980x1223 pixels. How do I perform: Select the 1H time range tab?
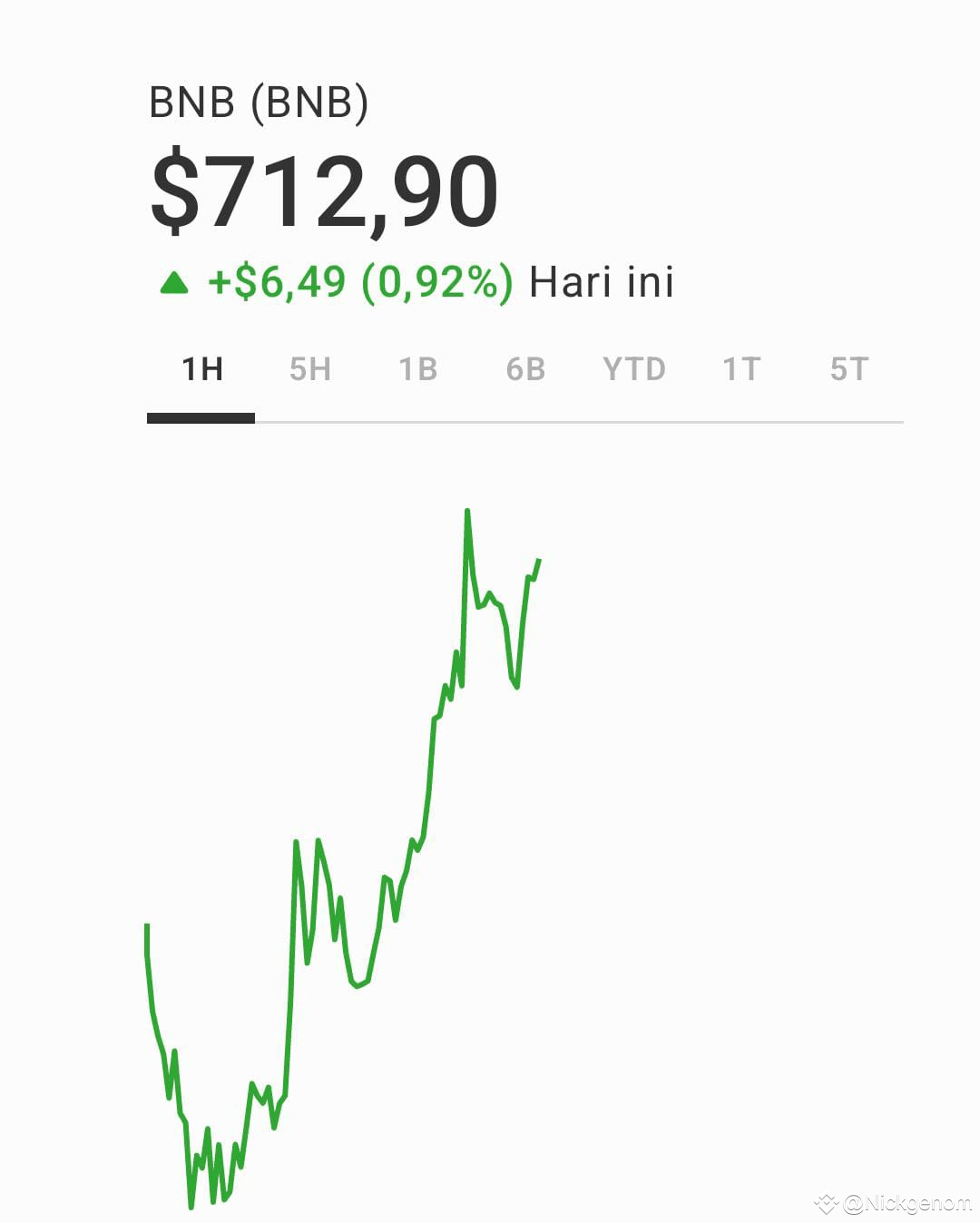coord(201,369)
